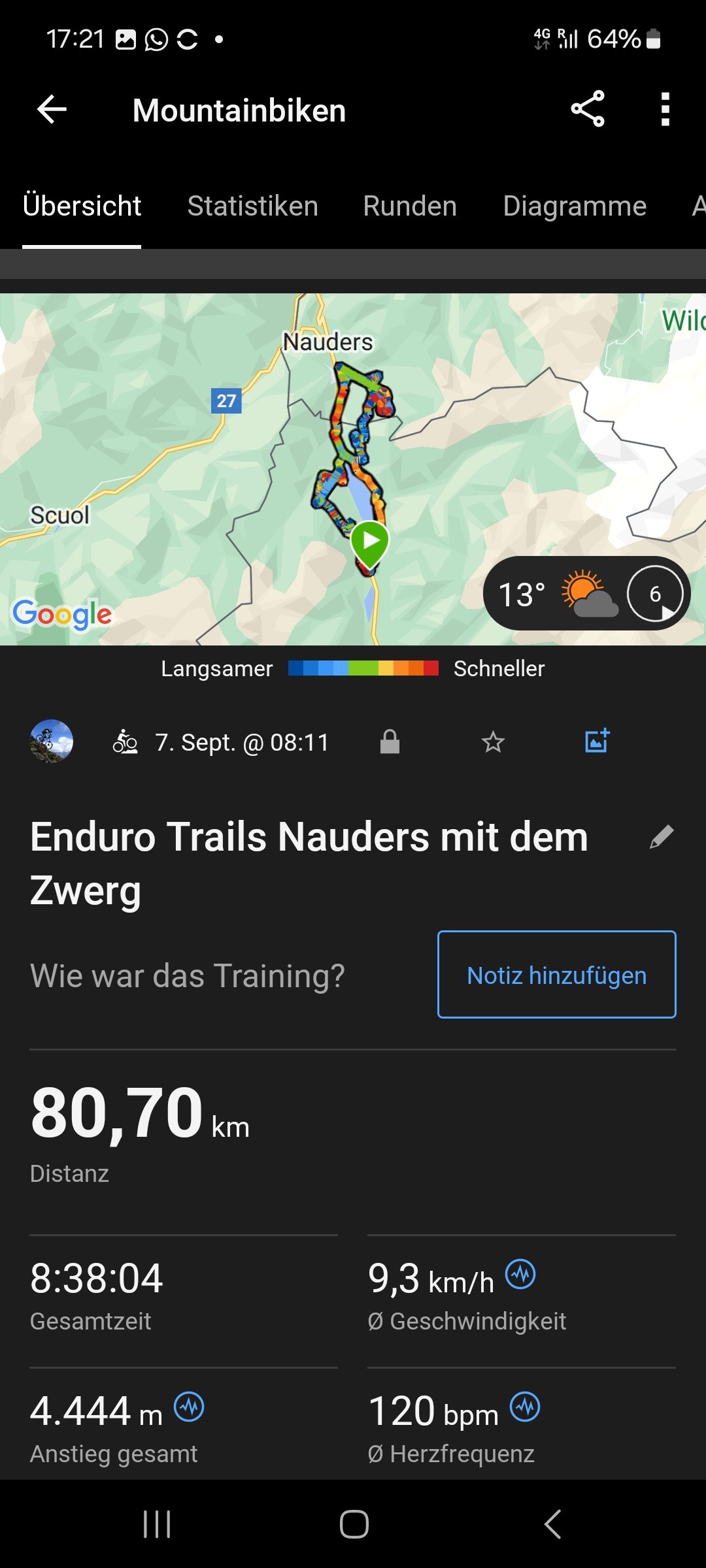706x1568 pixels.
Task: Add a photo to the activity
Action: pyautogui.click(x=597, y=741)
